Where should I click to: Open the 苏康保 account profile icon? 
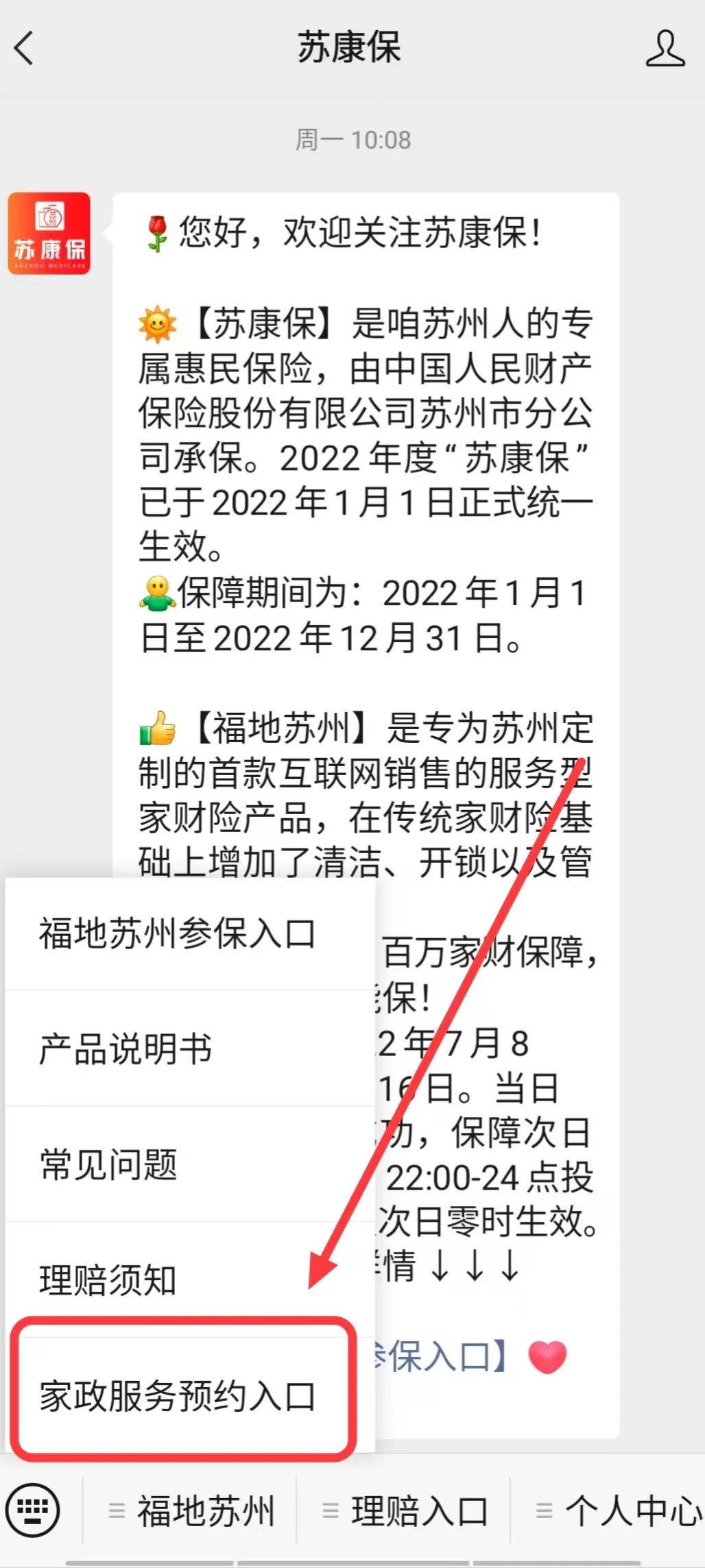[x=665, y=48]
